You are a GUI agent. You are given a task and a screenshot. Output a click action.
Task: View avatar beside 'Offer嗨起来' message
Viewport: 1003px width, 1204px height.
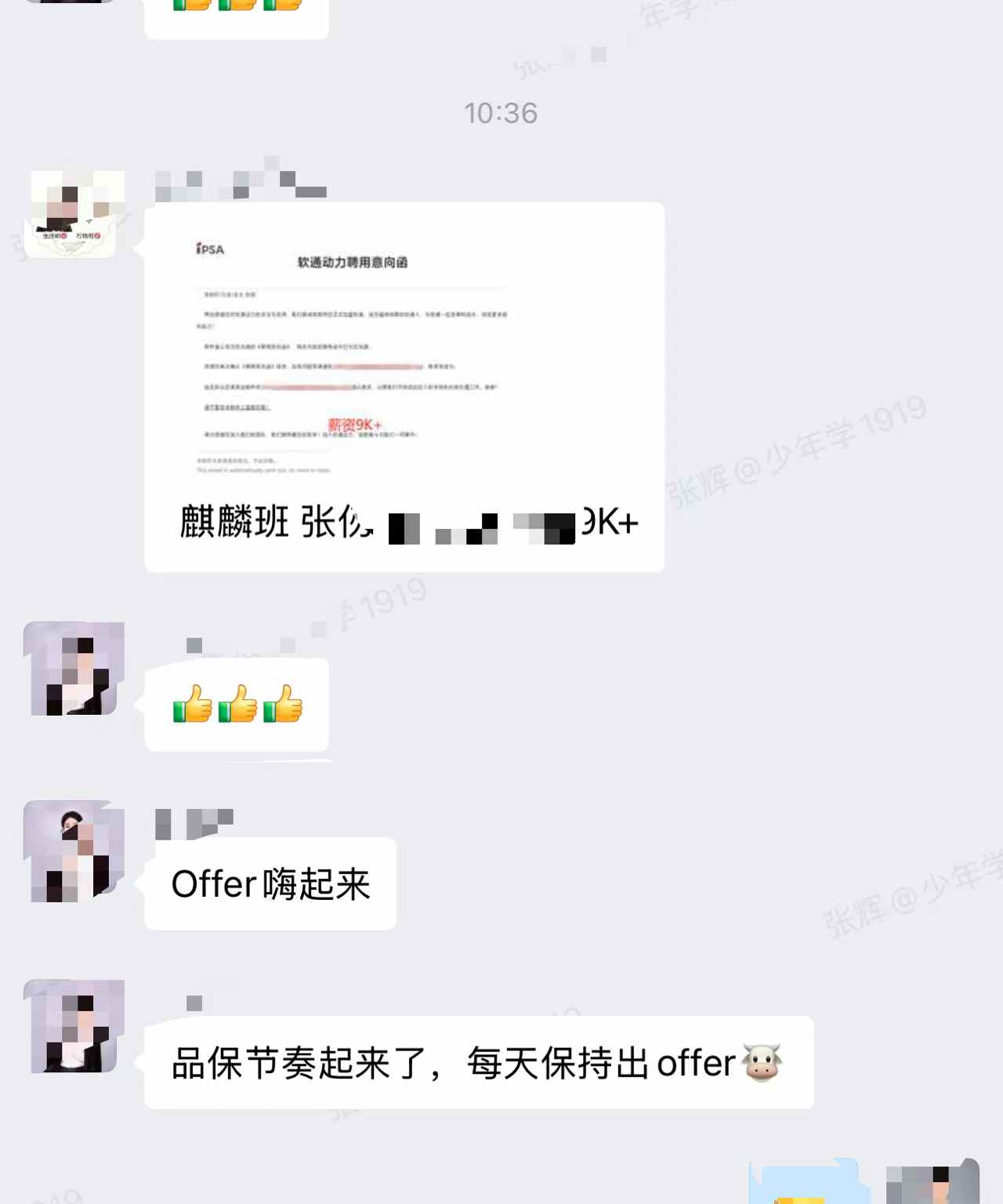(x=74, y=850)
